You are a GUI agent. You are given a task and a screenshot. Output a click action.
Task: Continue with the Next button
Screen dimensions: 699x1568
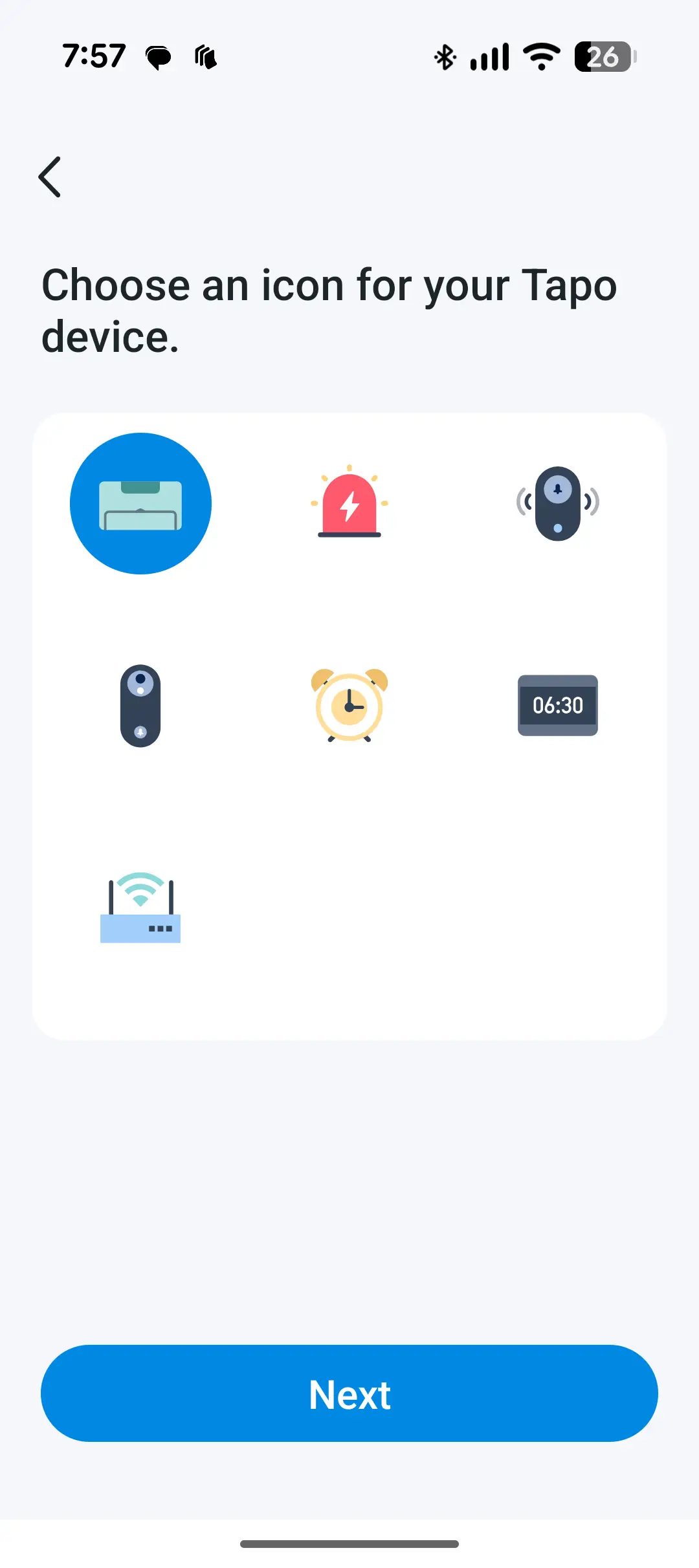(x=349, y=1393)
